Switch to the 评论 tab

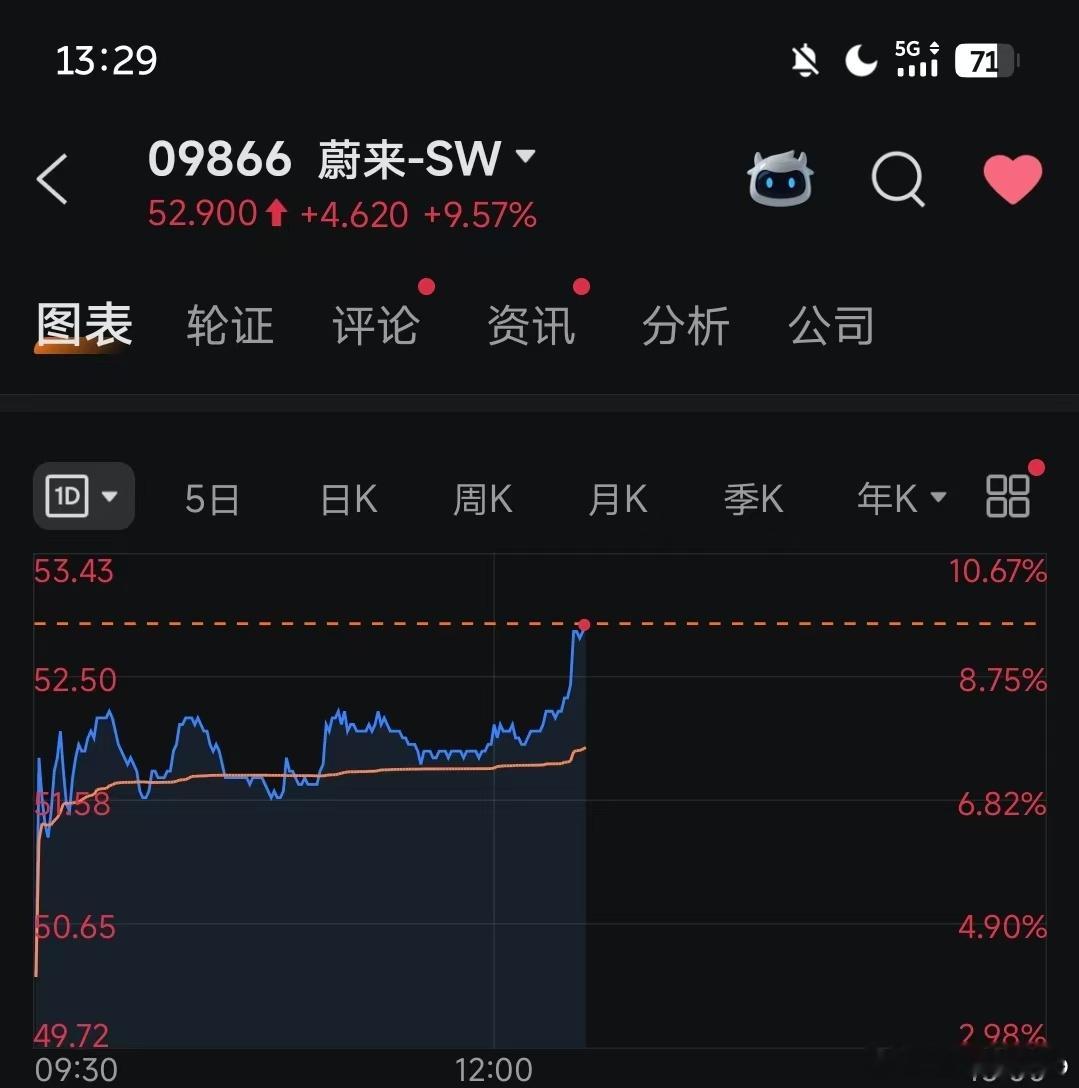click(x=376, y=325)
